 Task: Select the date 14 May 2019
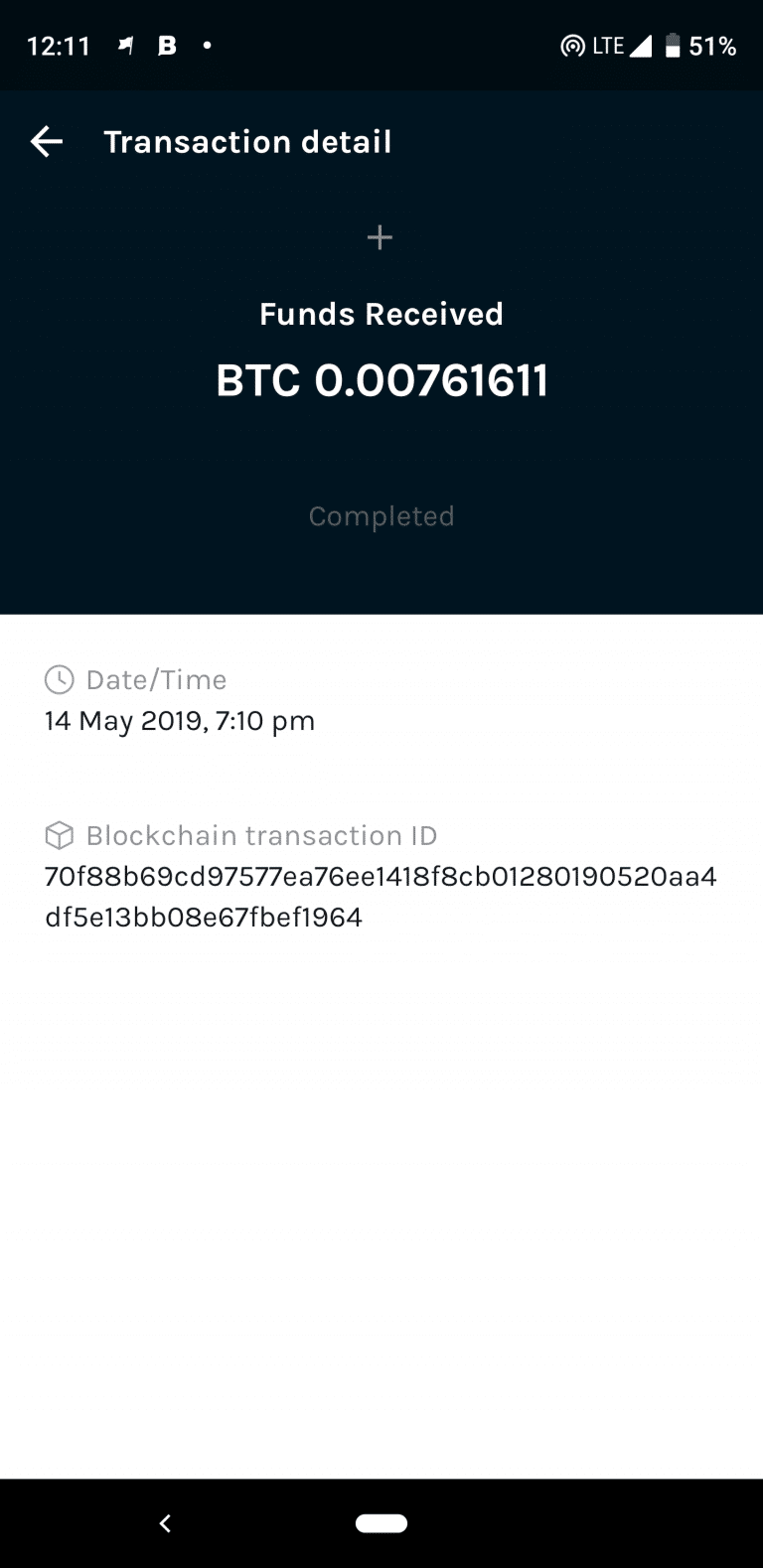[179, 721]
